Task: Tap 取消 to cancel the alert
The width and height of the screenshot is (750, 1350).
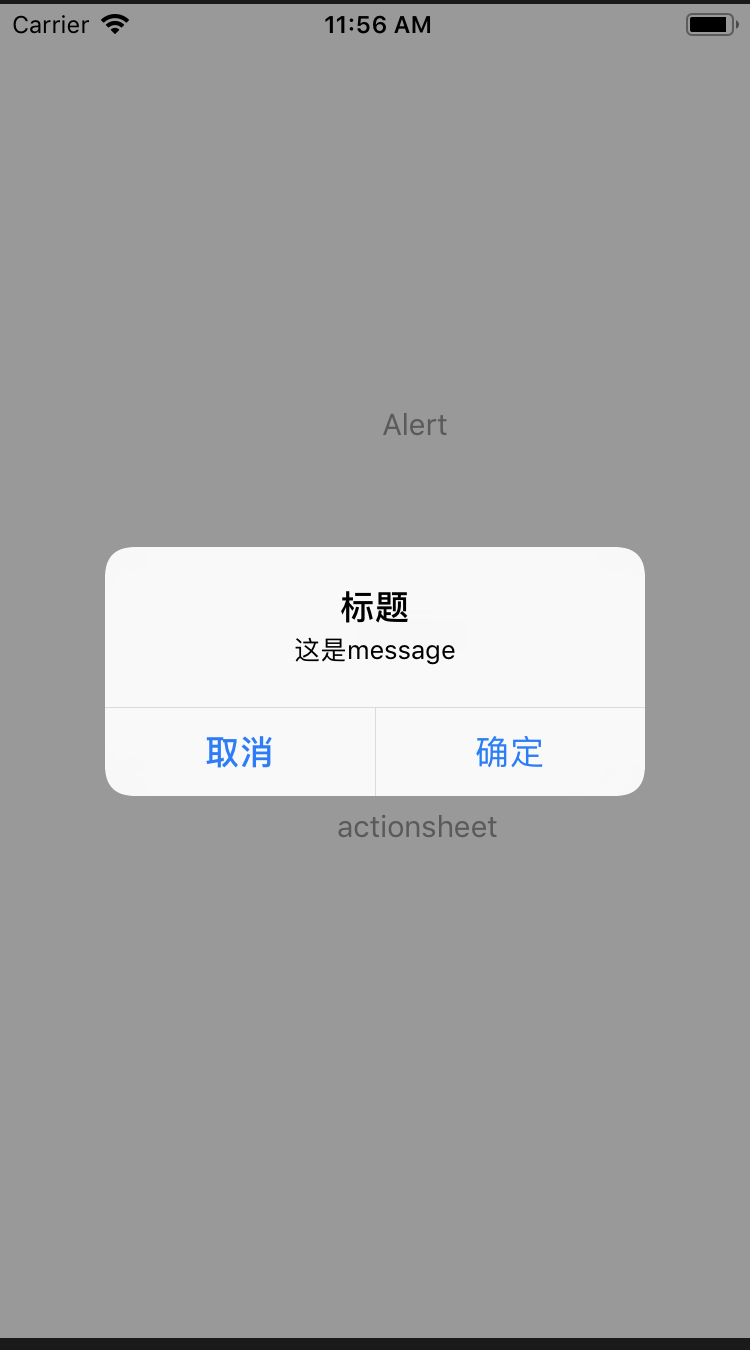Action: coord(240,752)
